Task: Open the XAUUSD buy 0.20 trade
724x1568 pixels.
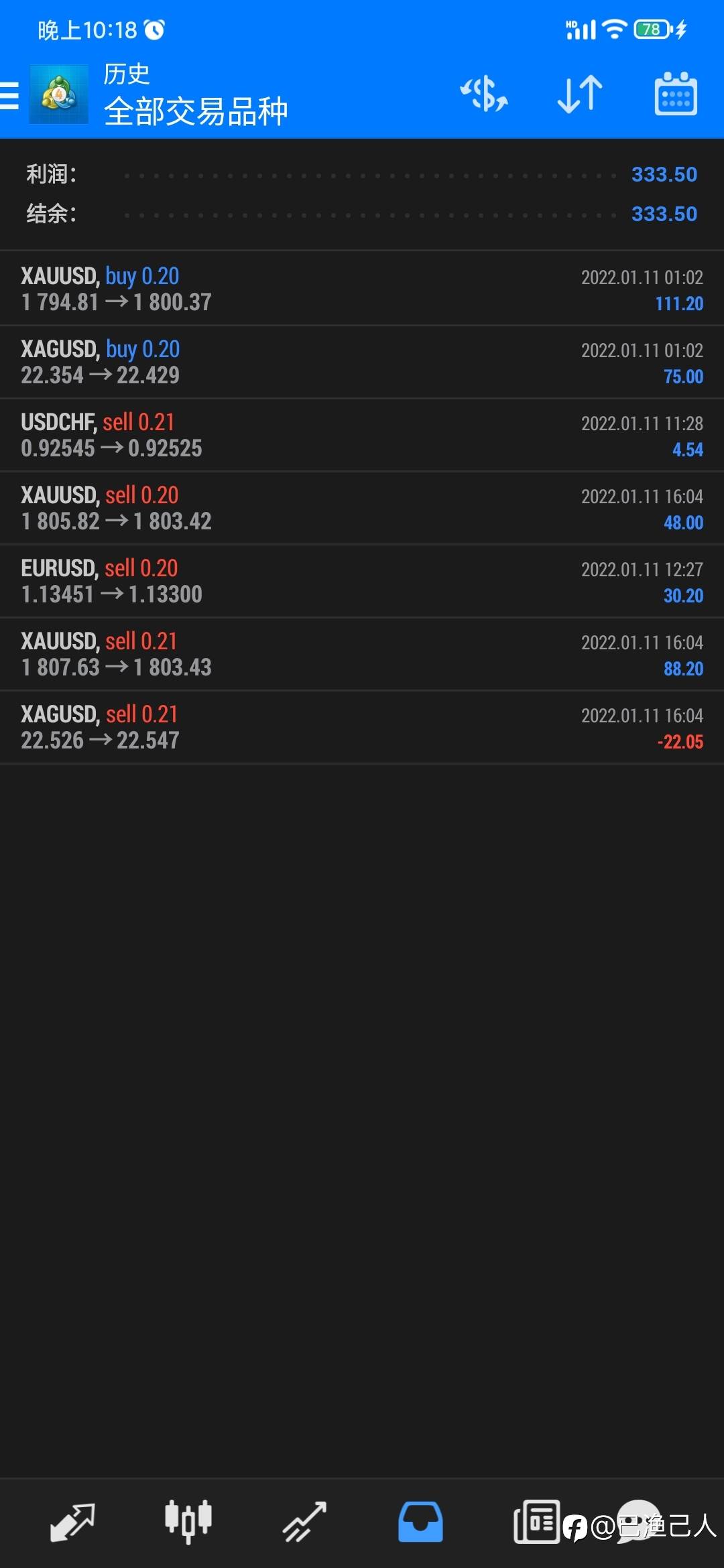Action: (x=362, y=289)
